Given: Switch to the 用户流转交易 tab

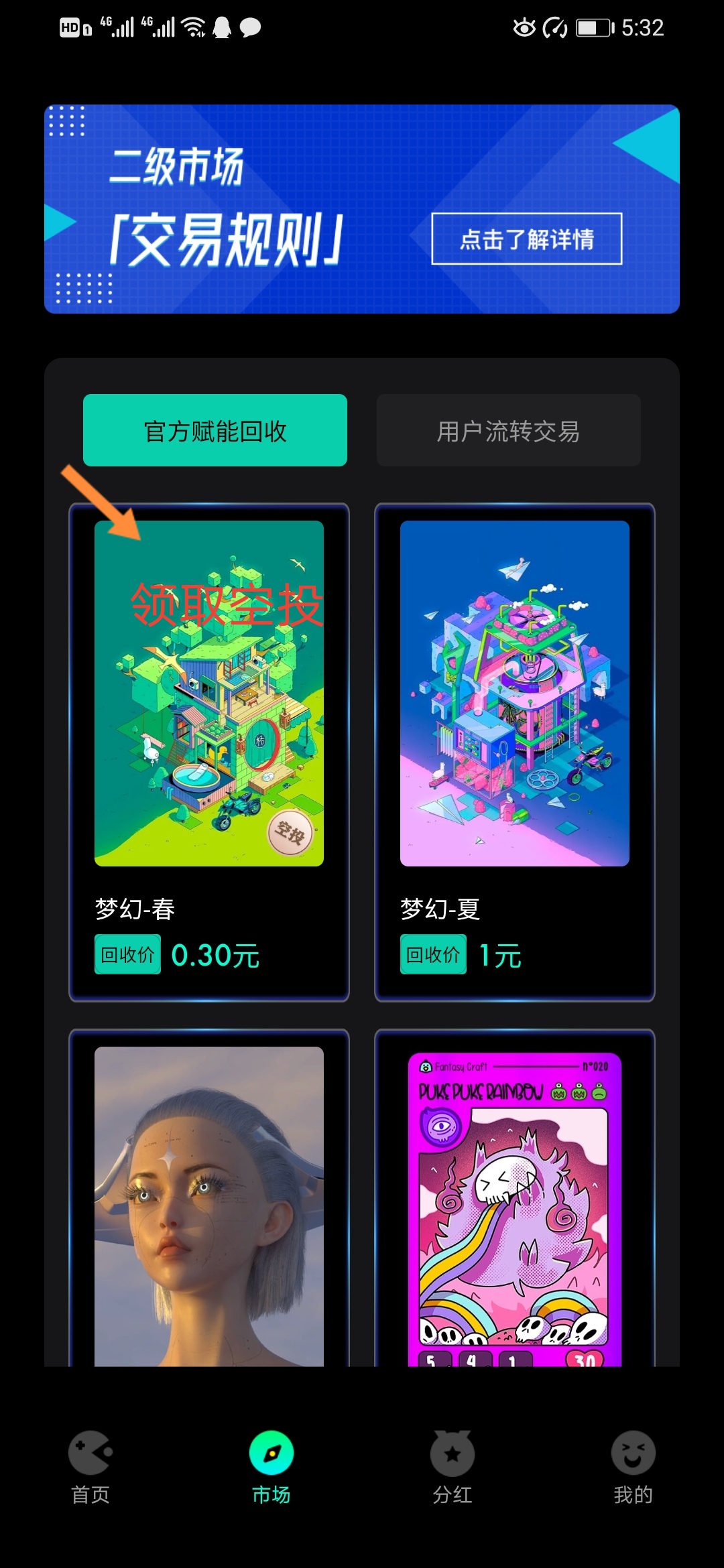Looking at the screenshot, I should (508, 431).
